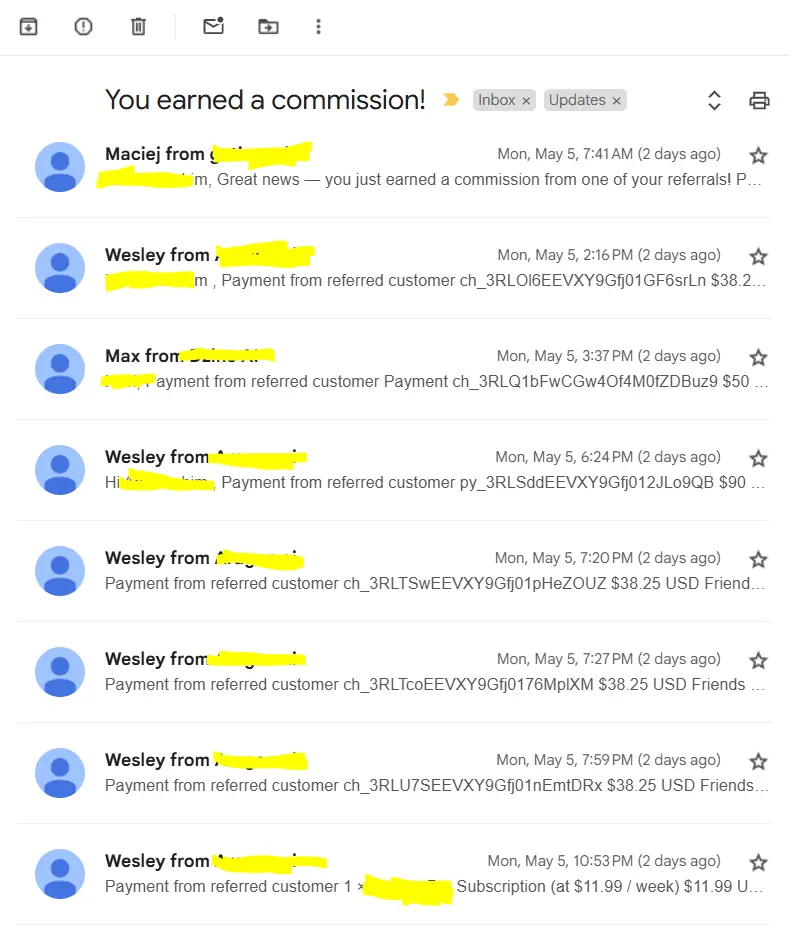Star the message from Maciej at 7:41 AM
791x931 pixels.
[x=758, y=155]
